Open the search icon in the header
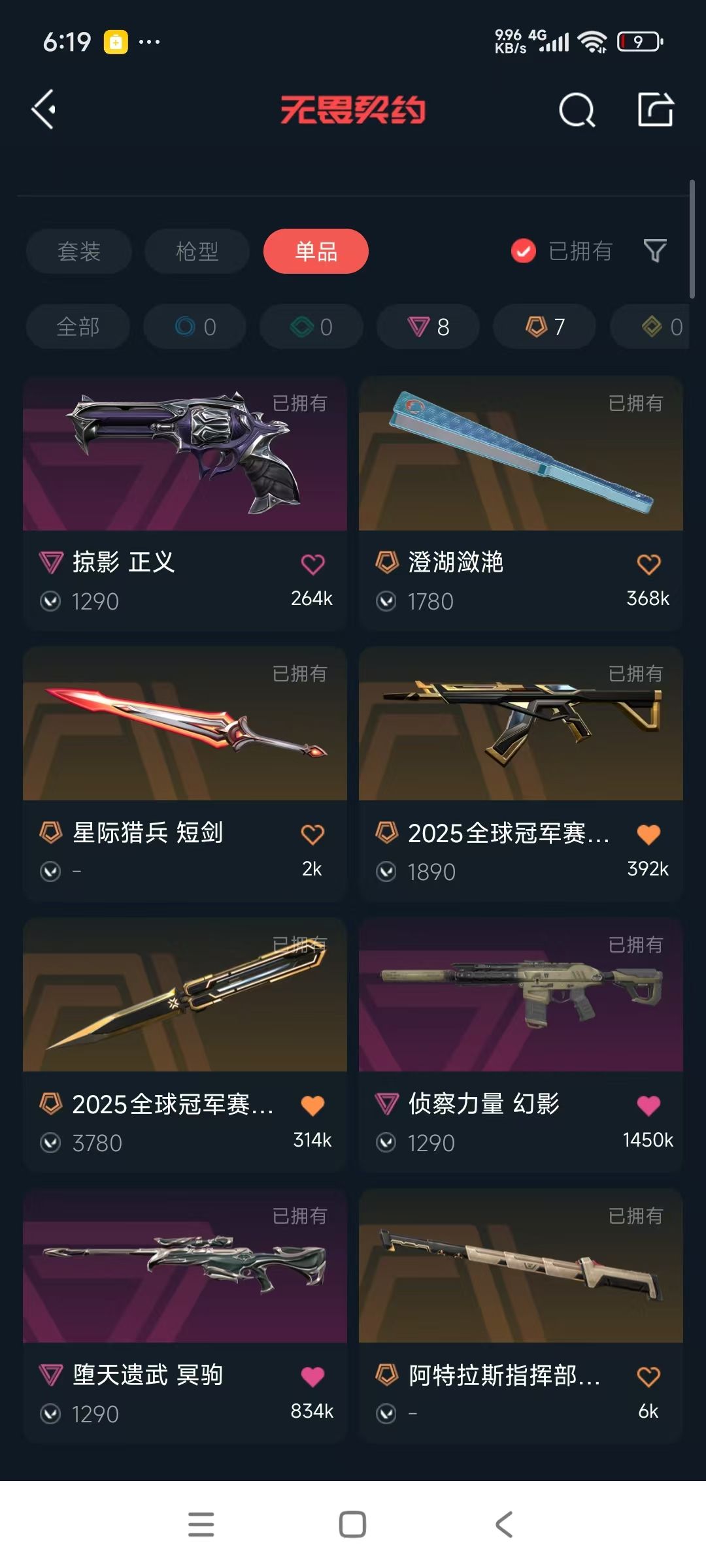Viewport: 706px width, 1568px height. click(577, 110)
